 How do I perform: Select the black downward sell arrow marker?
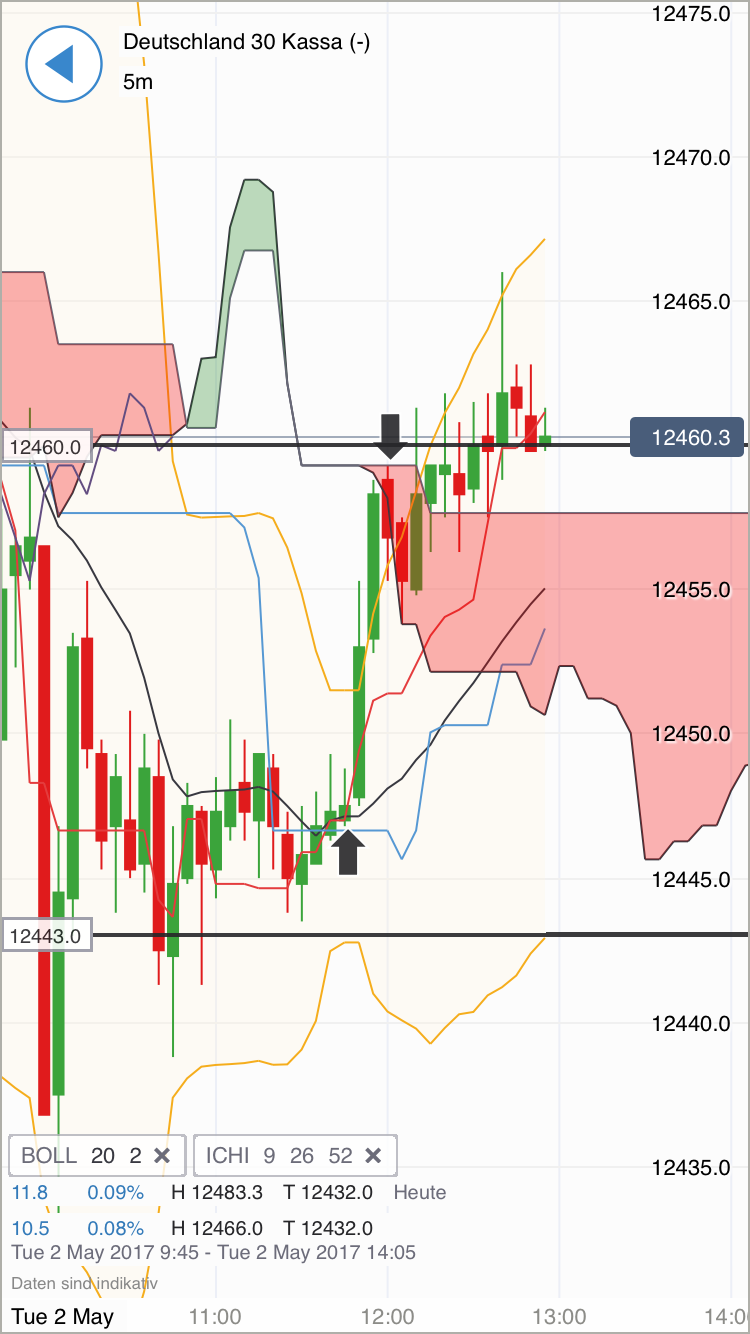pos(391,437)
